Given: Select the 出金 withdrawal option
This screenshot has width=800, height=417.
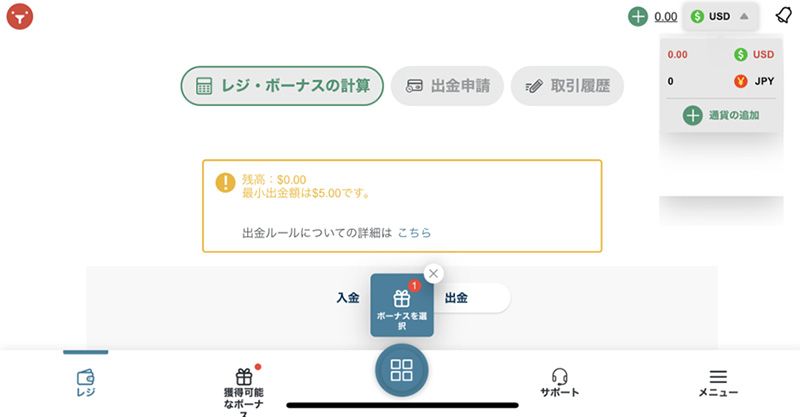Looking at the screenshot, I should 457,298.
